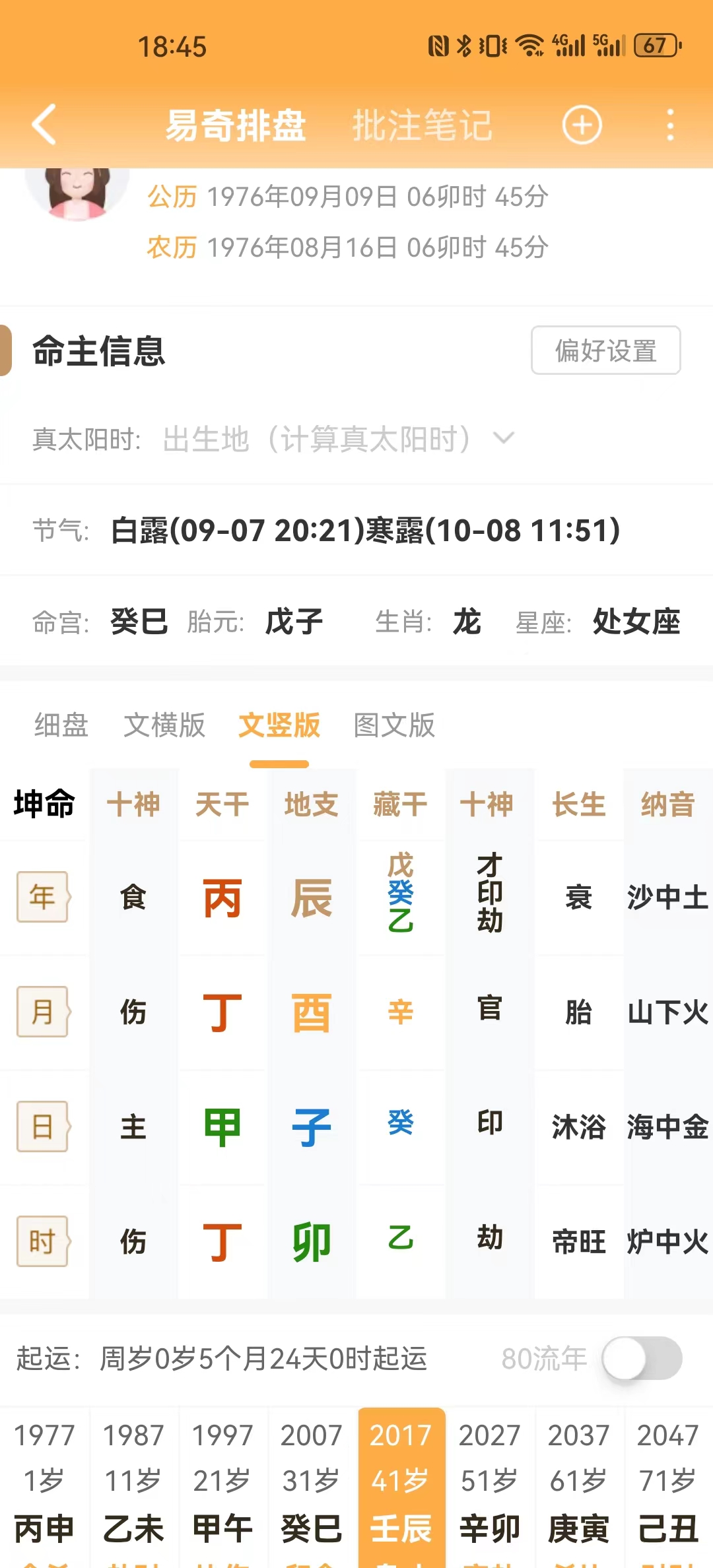Open 偏好设置 preferences

coord(605,350)
